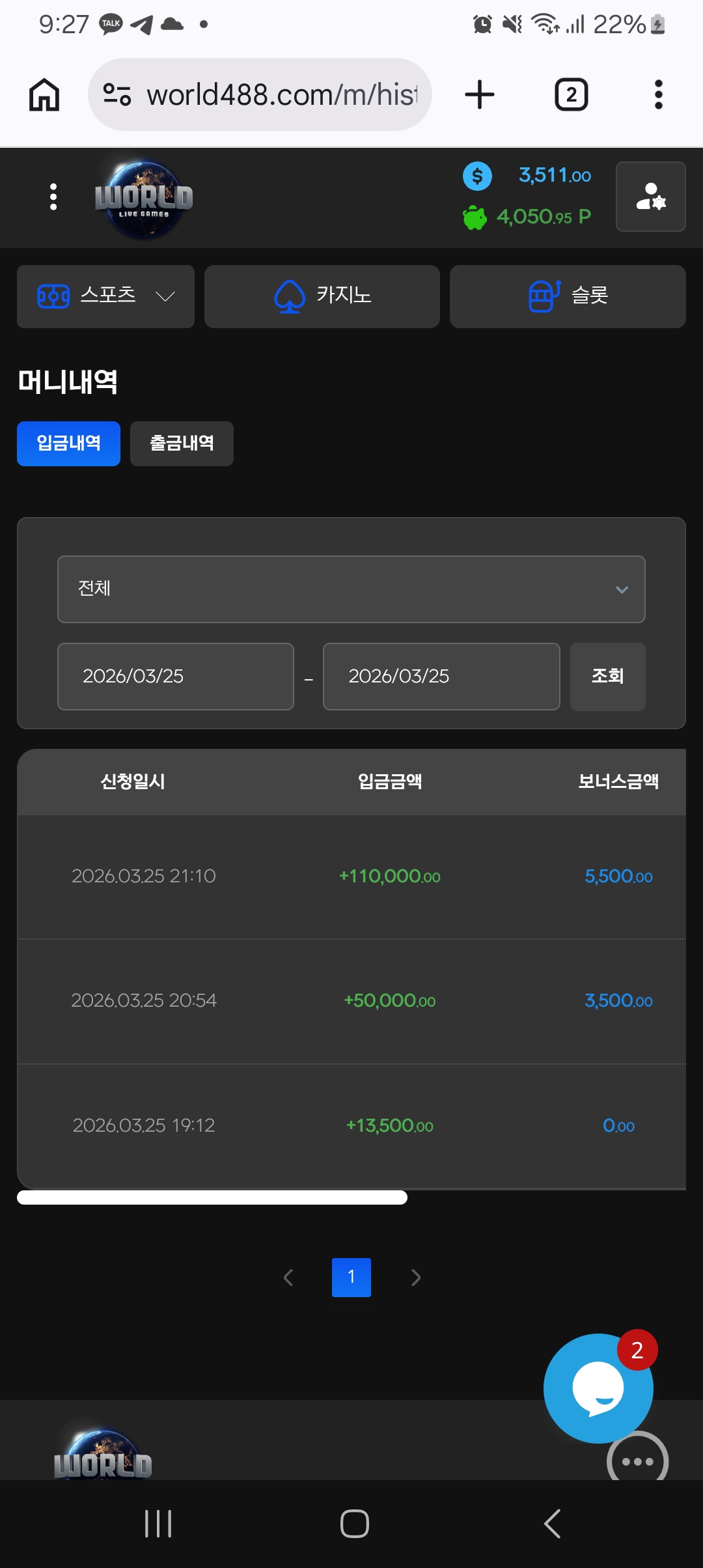Click the start date field 2026/03/25

[x=175, y=677]
